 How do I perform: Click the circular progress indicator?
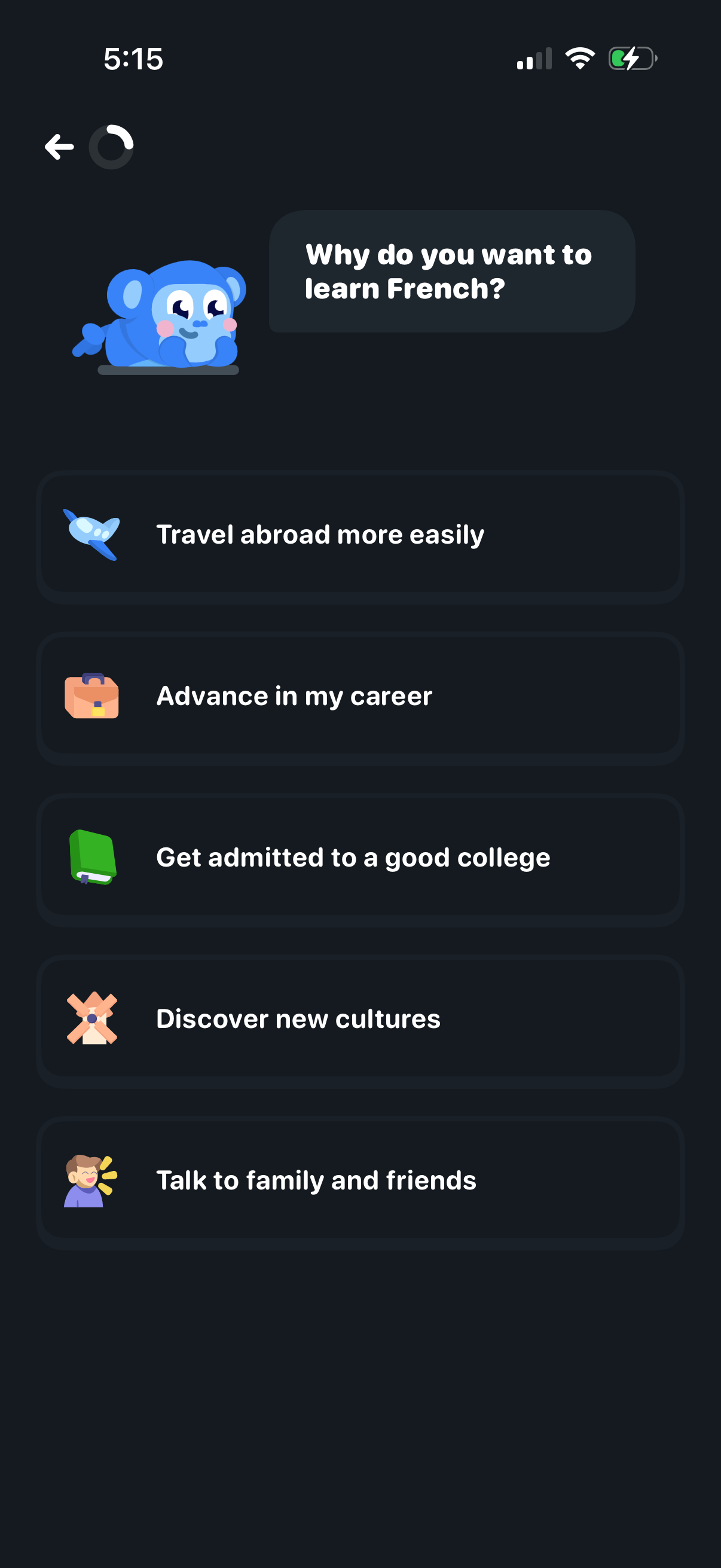tap(112, 146)
